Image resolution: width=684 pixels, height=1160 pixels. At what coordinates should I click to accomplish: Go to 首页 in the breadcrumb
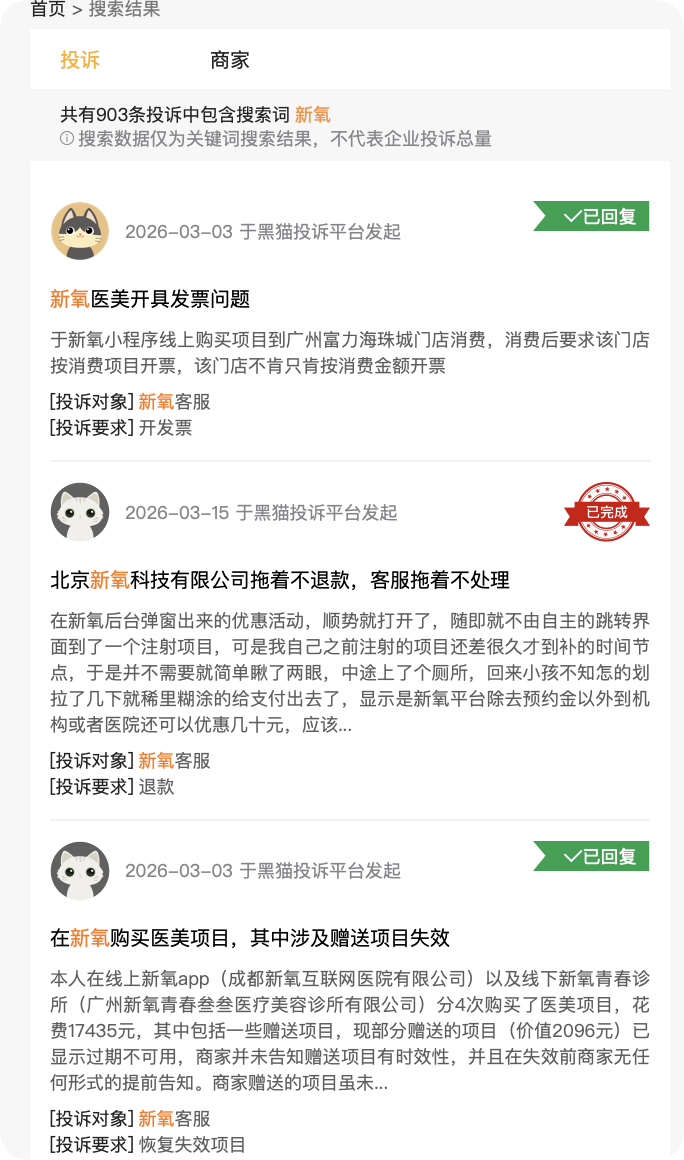pos(47,9)
